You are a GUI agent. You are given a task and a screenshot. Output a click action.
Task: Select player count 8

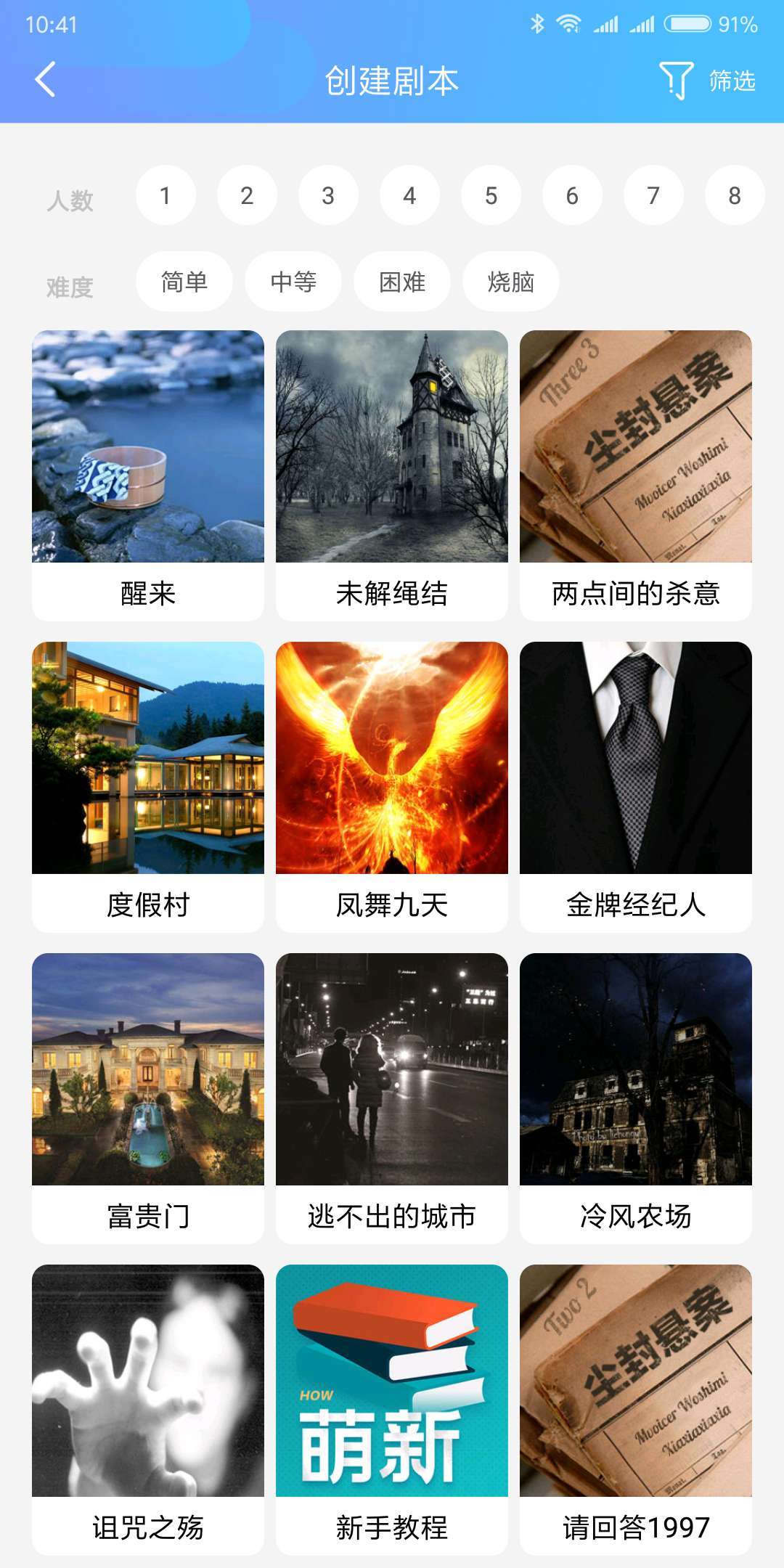coord(735,195)
